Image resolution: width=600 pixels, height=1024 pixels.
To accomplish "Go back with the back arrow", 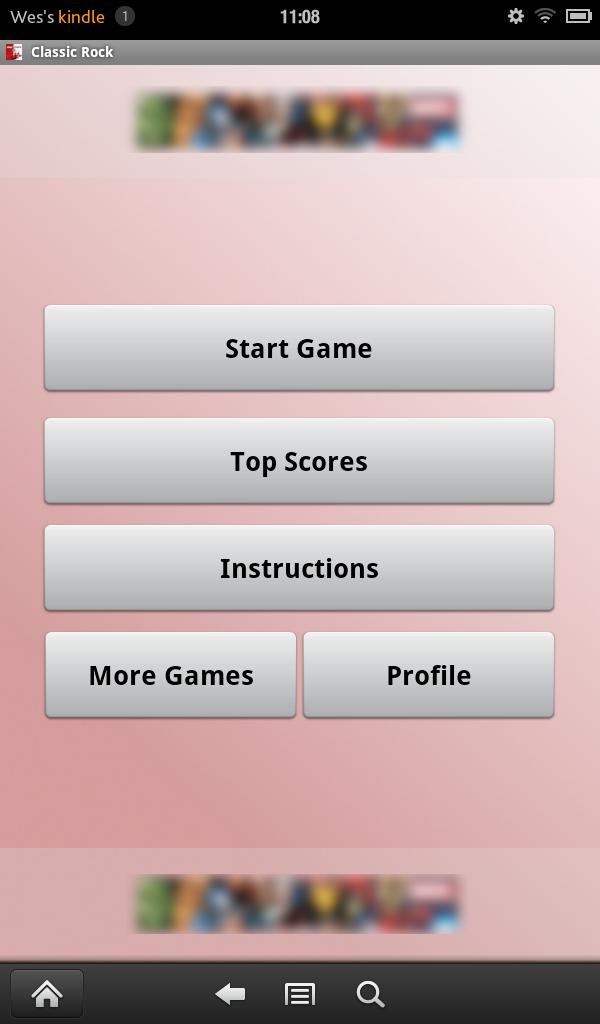I will tap(230, 993).
